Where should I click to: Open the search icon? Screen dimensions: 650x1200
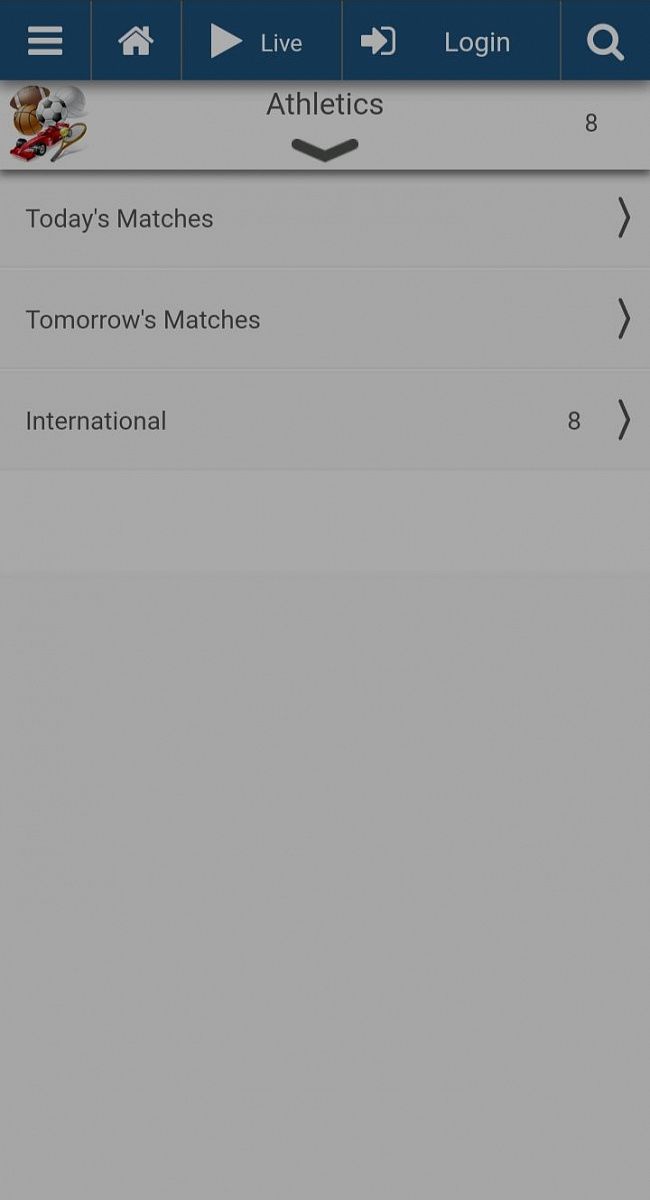[x=604, y=42]
